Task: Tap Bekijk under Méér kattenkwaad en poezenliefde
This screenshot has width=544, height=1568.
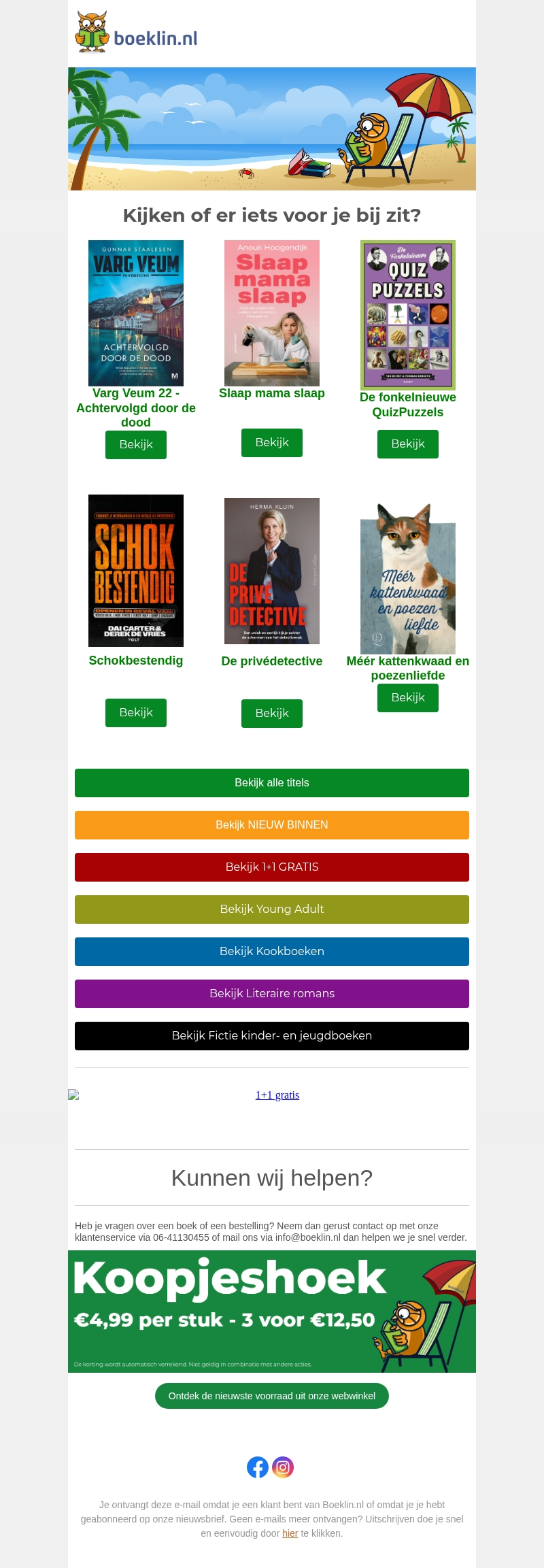Action: [408, 698]
